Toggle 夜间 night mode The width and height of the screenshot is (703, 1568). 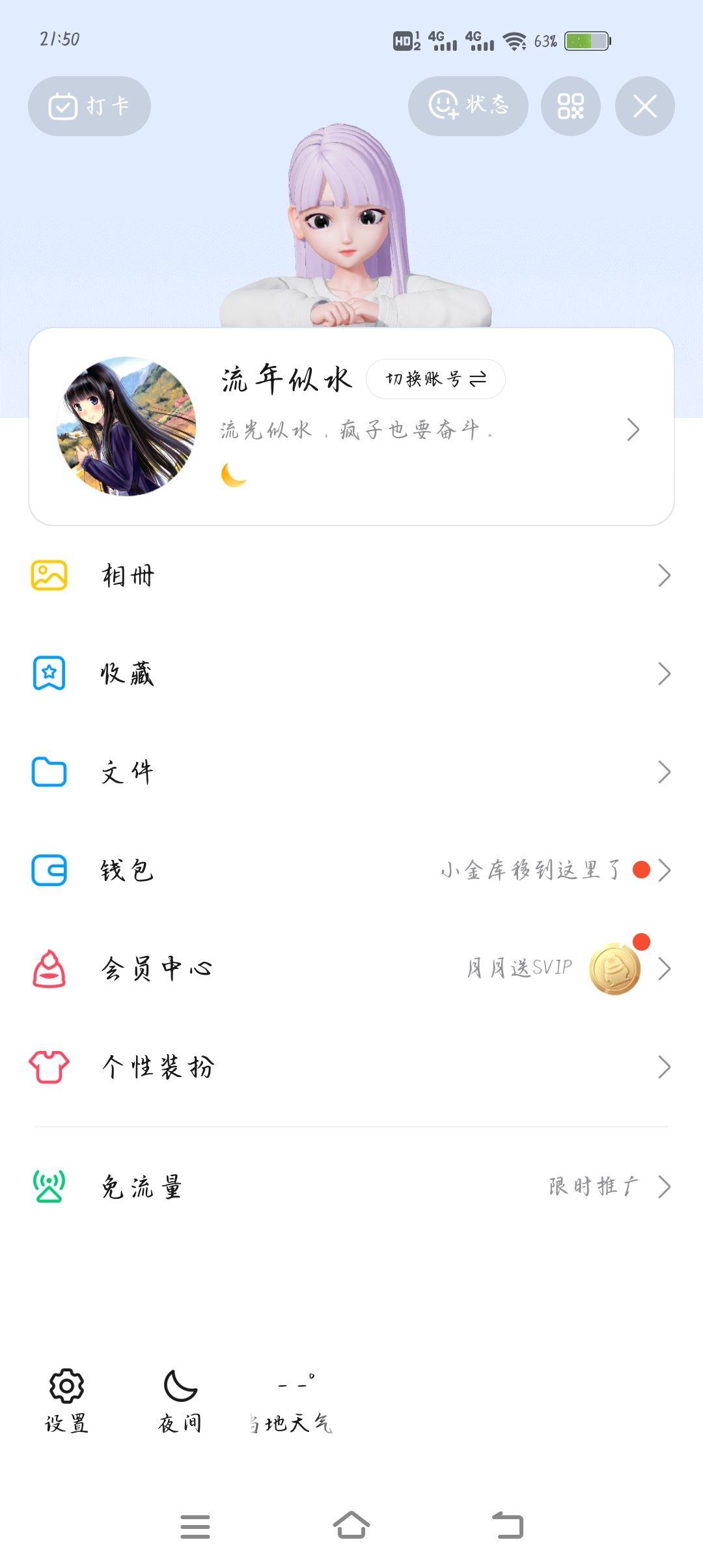point(180,1400)
